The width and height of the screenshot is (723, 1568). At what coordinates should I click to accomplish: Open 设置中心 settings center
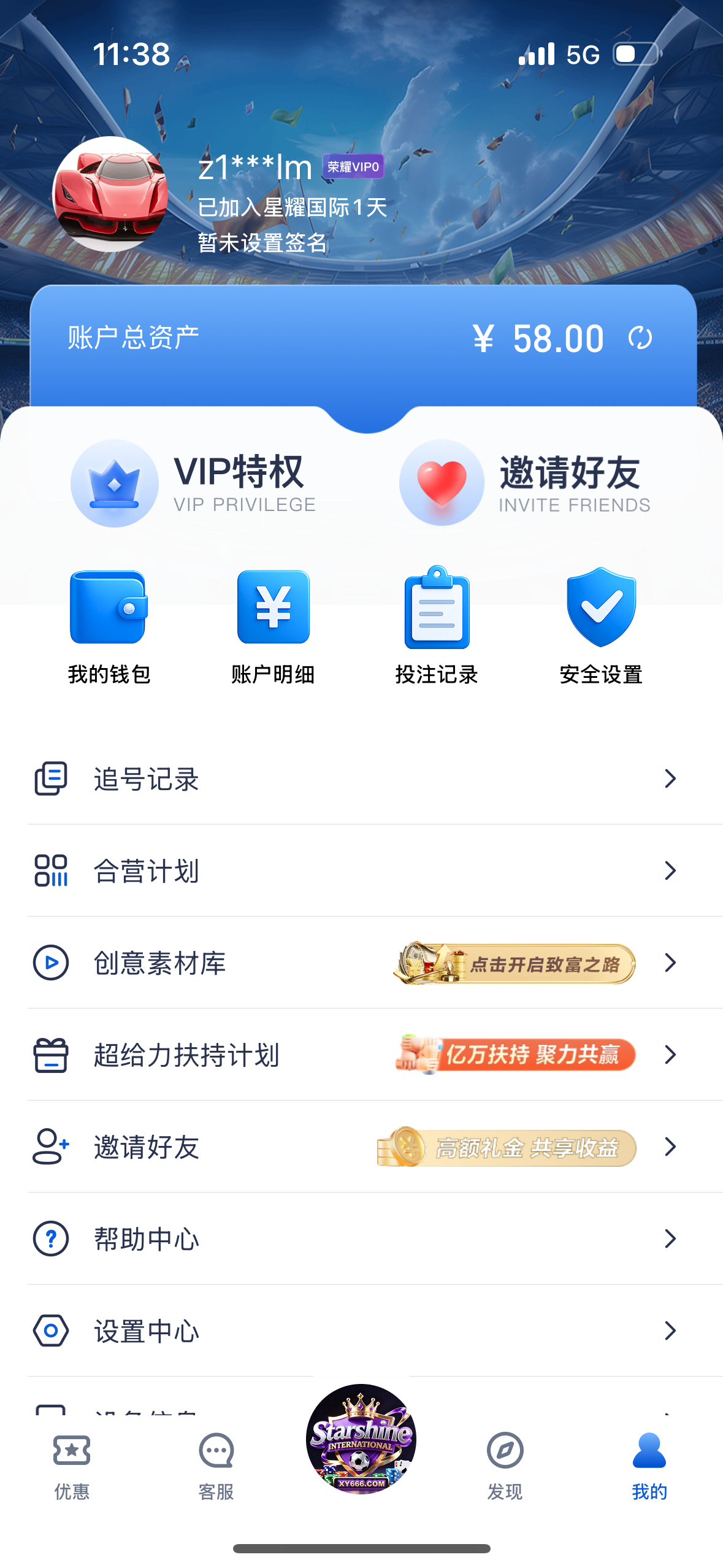[x=361, y=1331]
